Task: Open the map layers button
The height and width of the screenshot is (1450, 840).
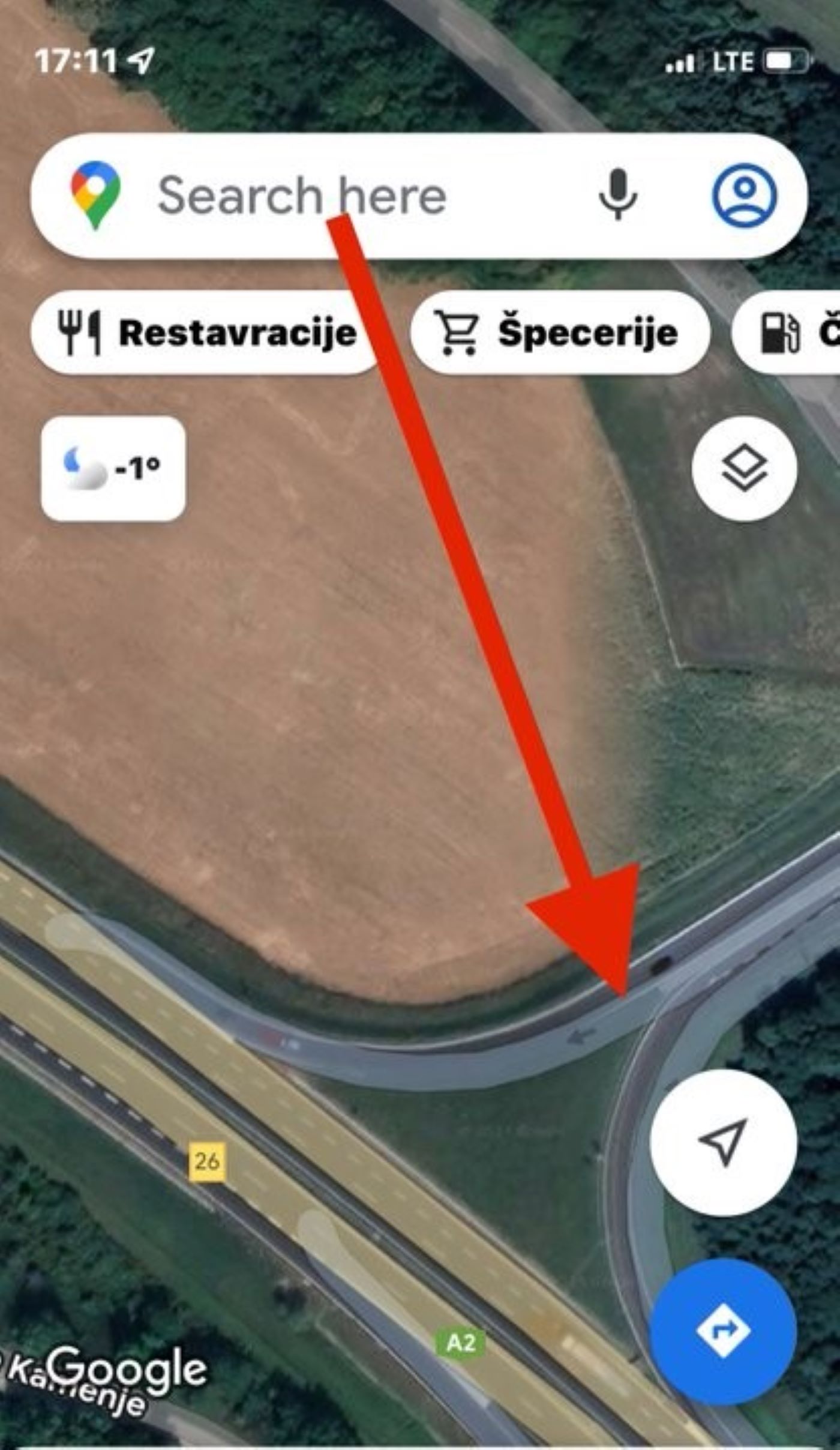Action: (744, 469)
